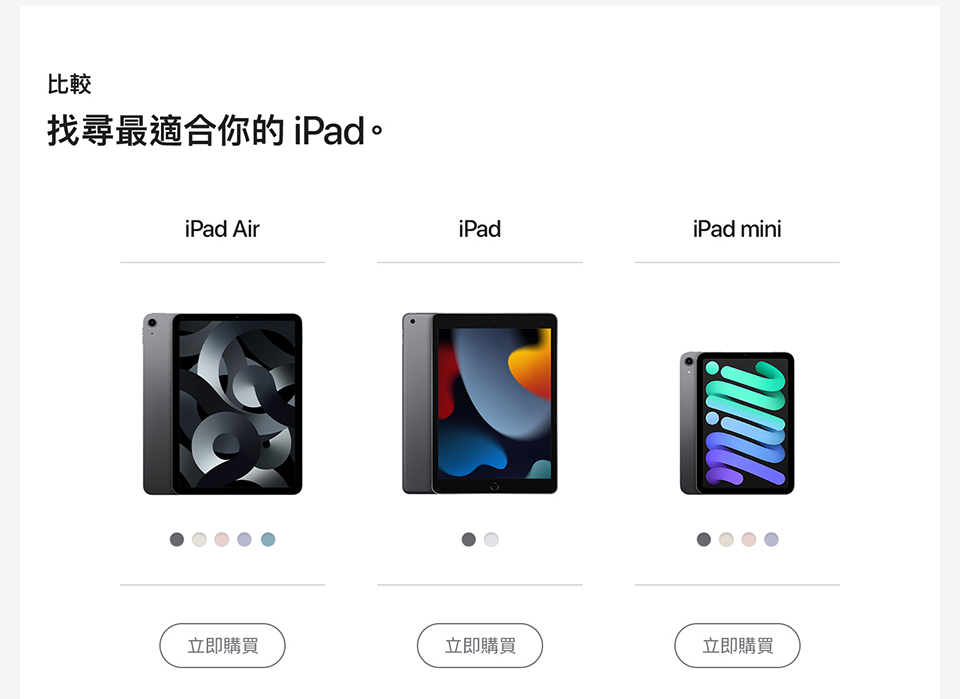The image size is (960, 699).
Task: Select the space gray swatch under iPad mini
Action: (x=704, y=539)
